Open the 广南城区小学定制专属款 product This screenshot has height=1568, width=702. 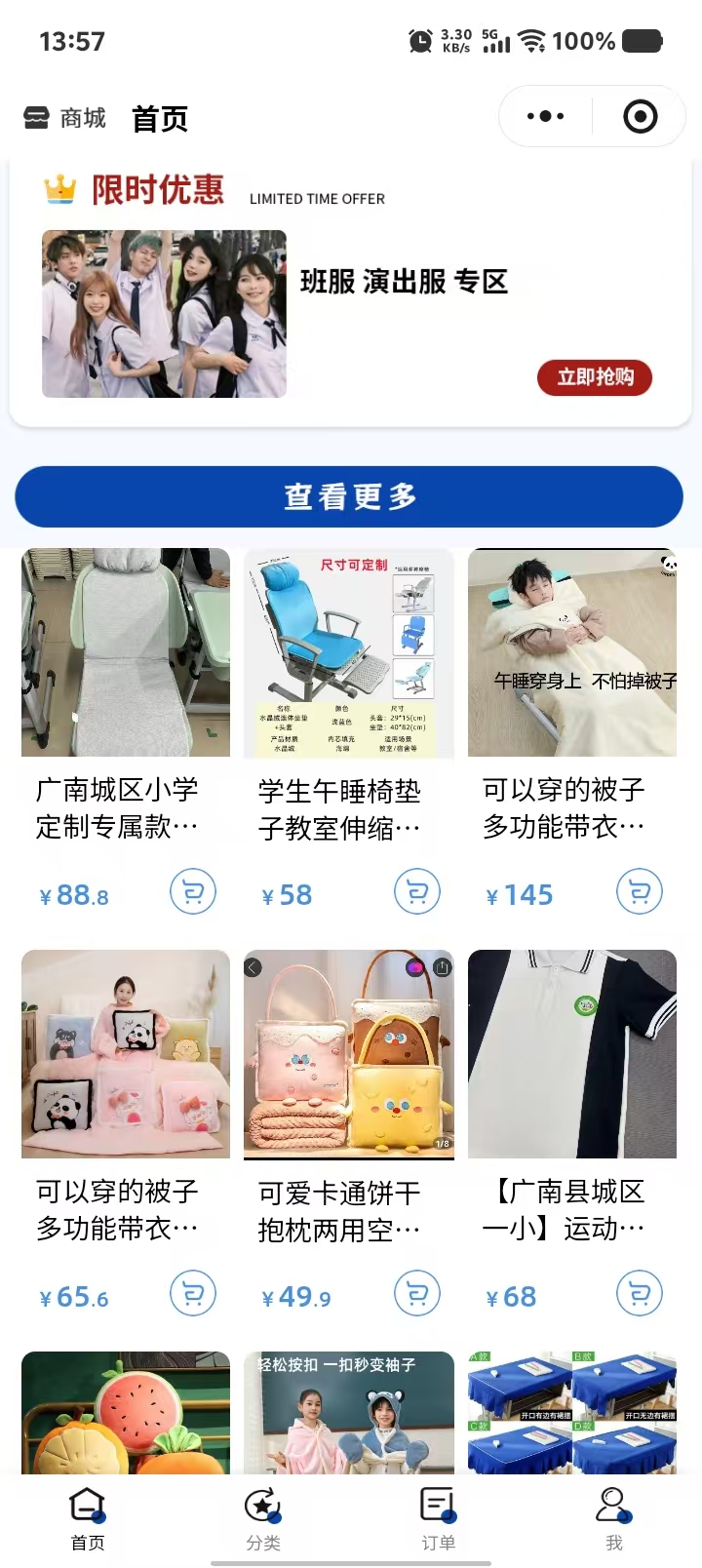point(126,653)
